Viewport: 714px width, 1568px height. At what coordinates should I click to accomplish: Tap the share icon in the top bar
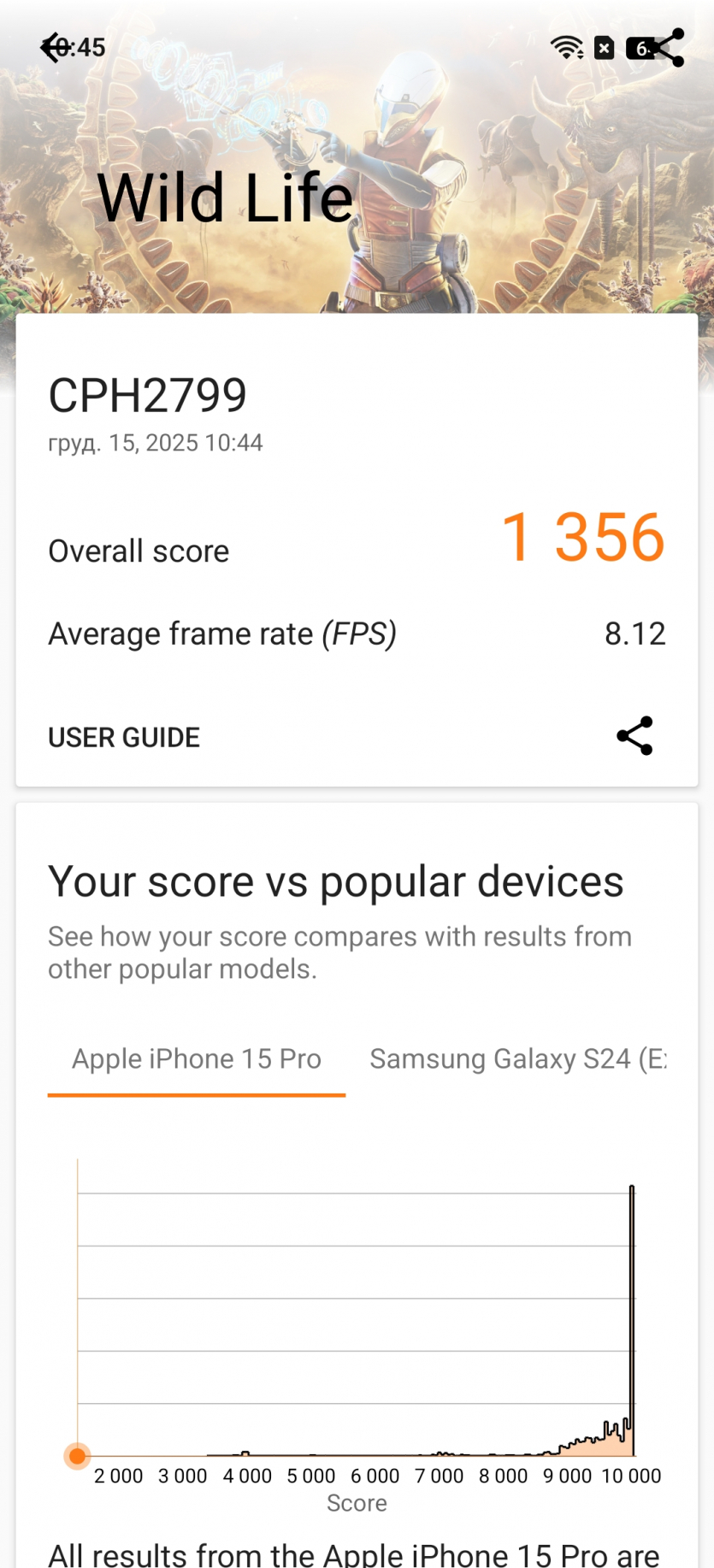(665, 47)
